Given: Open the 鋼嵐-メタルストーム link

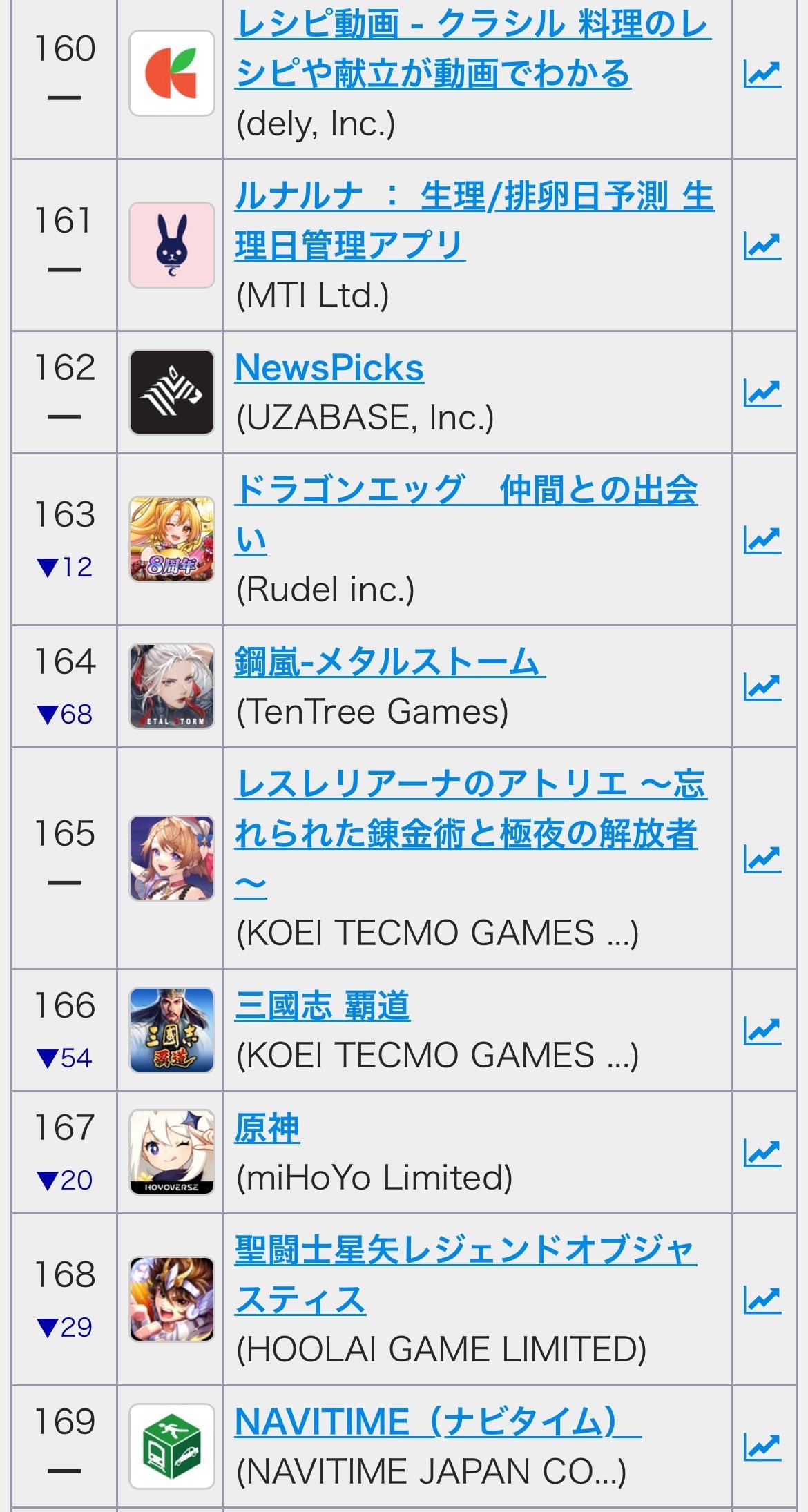Looking at the screenshot, I should [x=390, y=662].
